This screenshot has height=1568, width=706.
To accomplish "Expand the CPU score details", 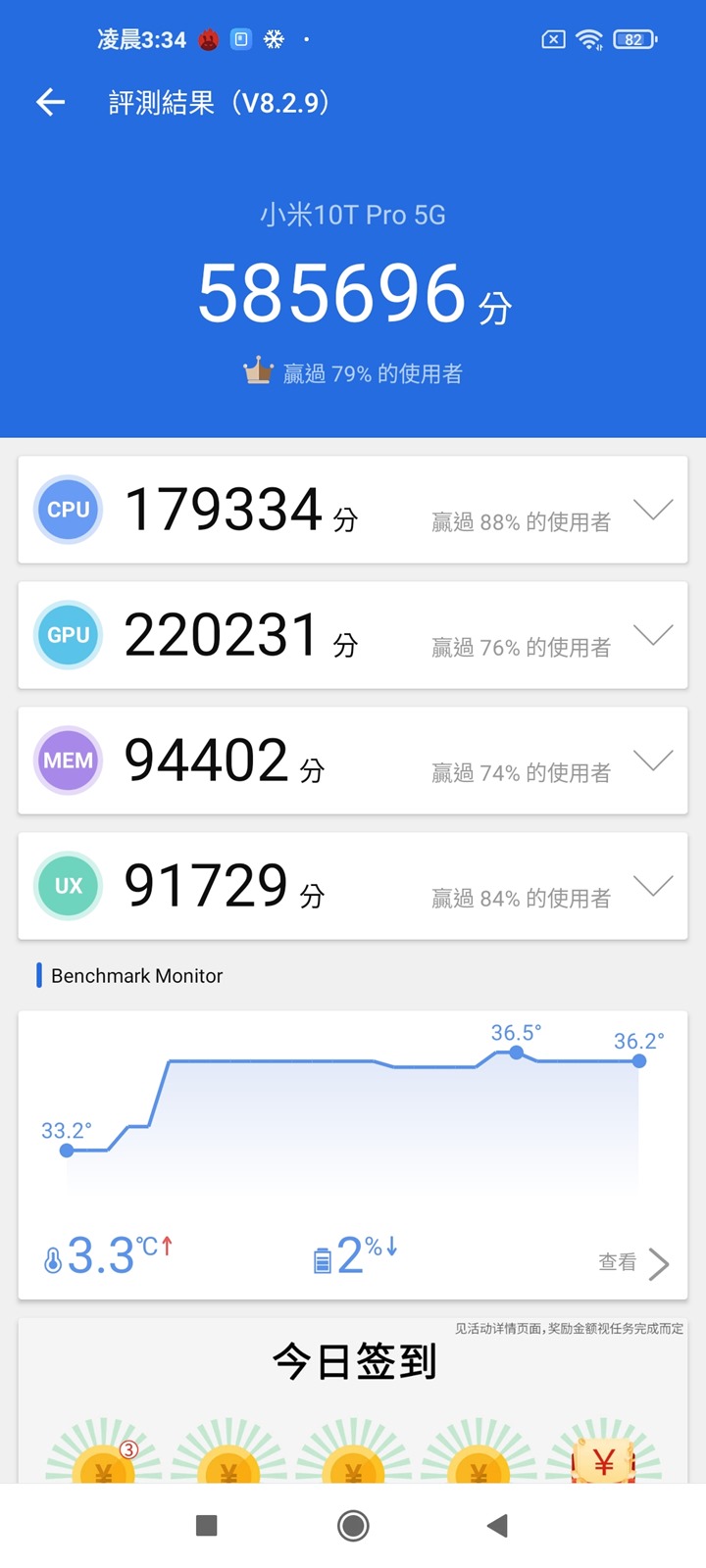I will pyautogui.click(x=652, y=510).
